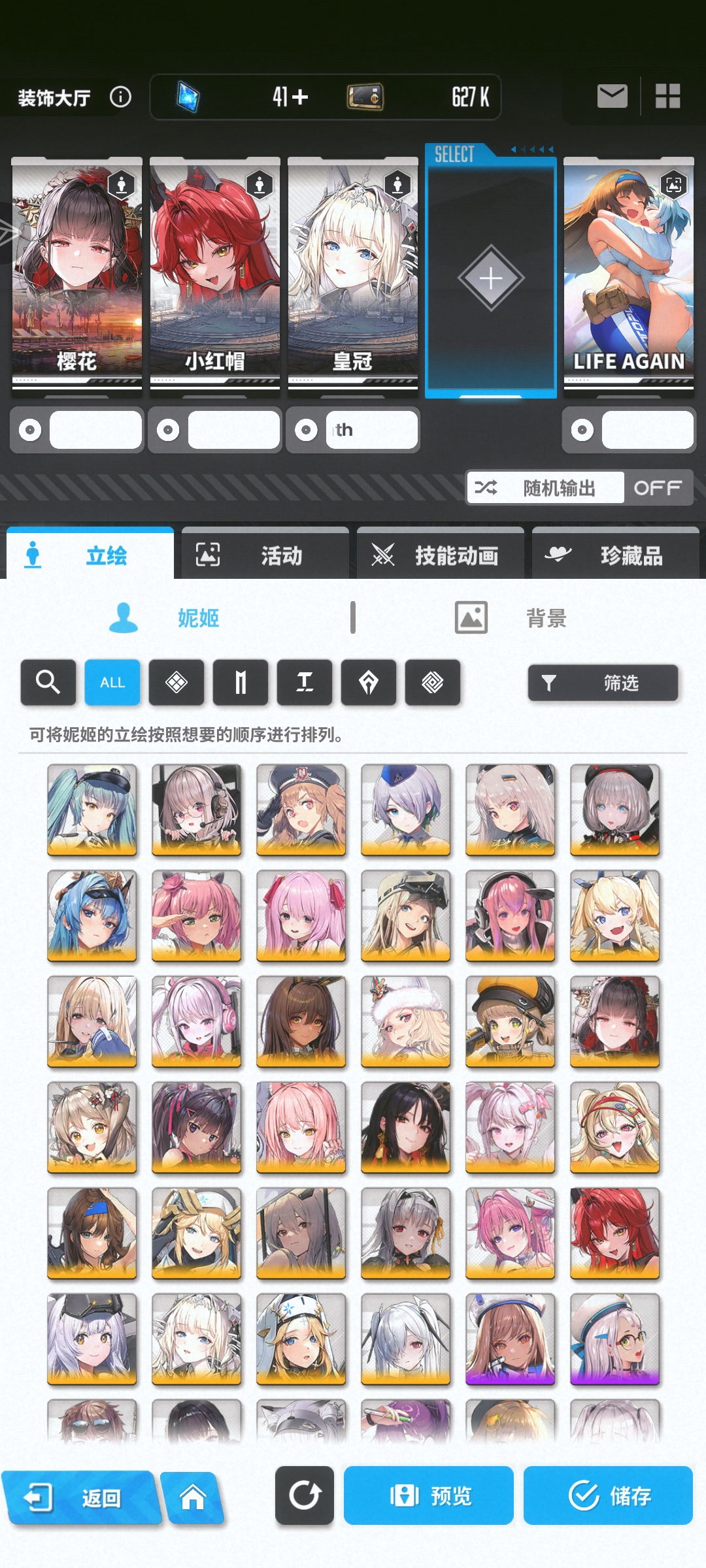
Task: Switch to the 珍藏品 tab
Action: (615, 555)
